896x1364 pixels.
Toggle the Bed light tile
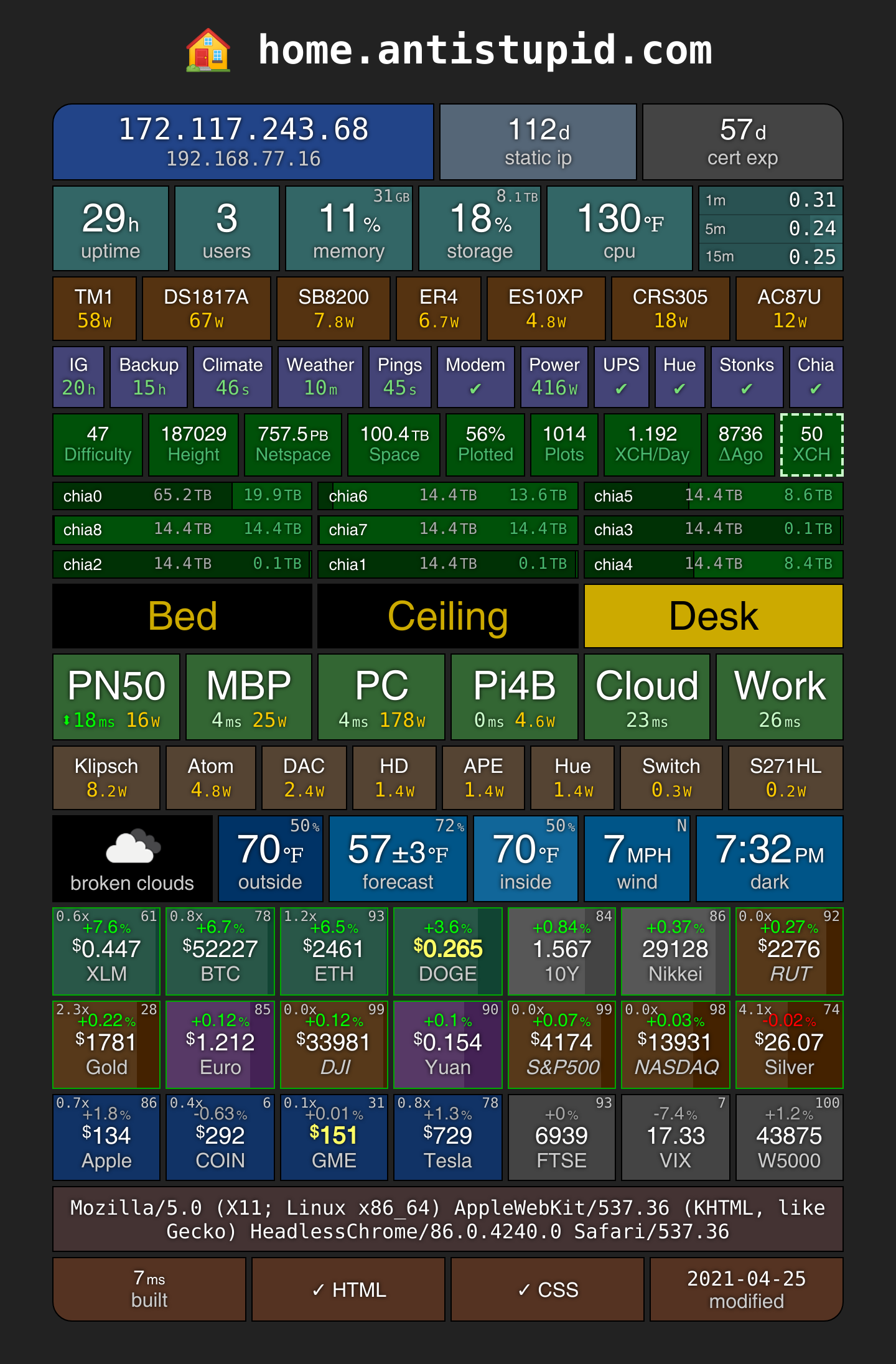tap(182, 616)
